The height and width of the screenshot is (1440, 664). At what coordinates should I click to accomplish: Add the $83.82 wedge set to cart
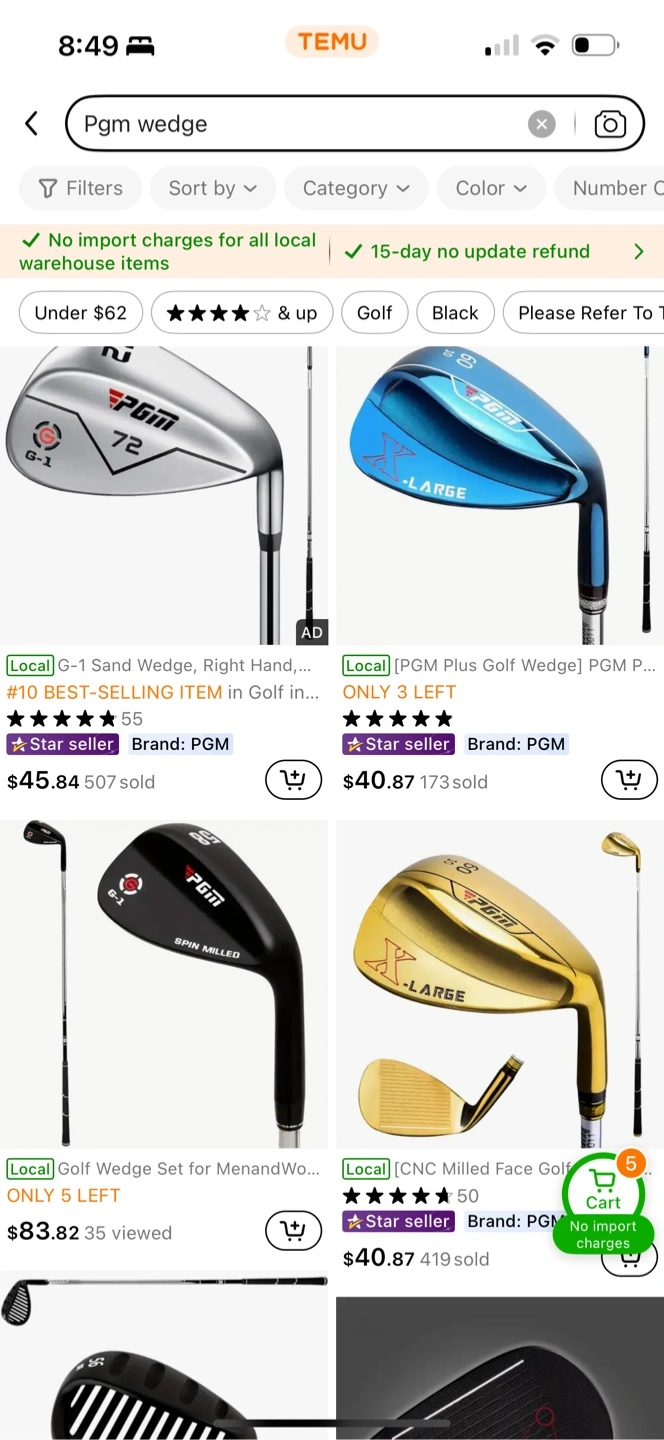click(293, 1231)
